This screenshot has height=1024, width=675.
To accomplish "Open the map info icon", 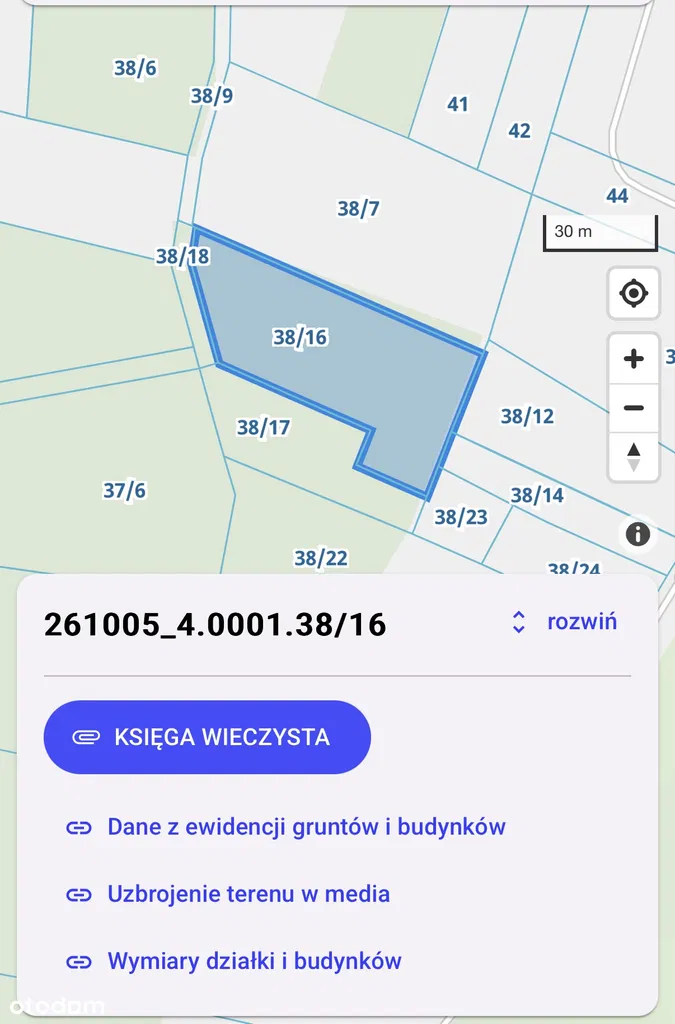I will pos(638,534).
